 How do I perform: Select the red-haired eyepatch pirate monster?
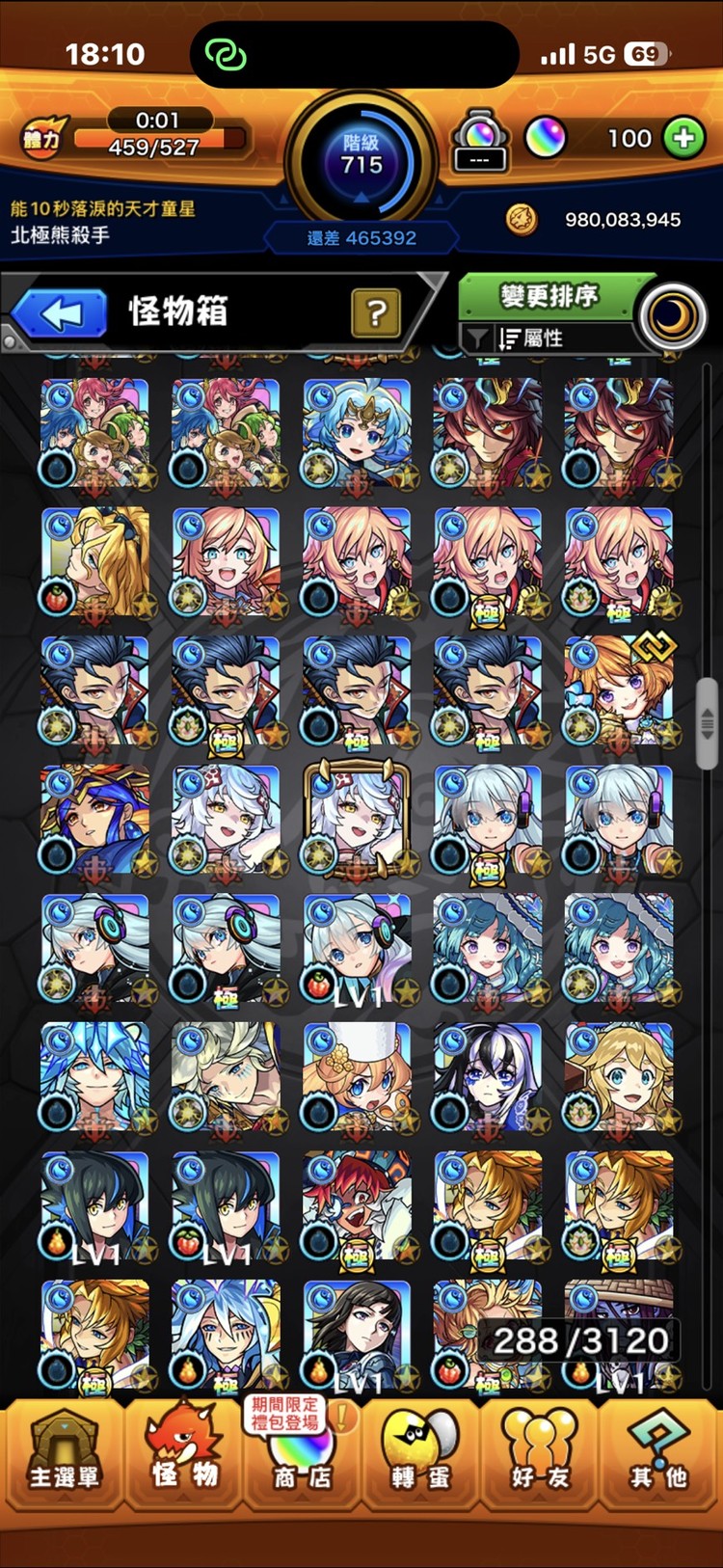[357, 1207]
